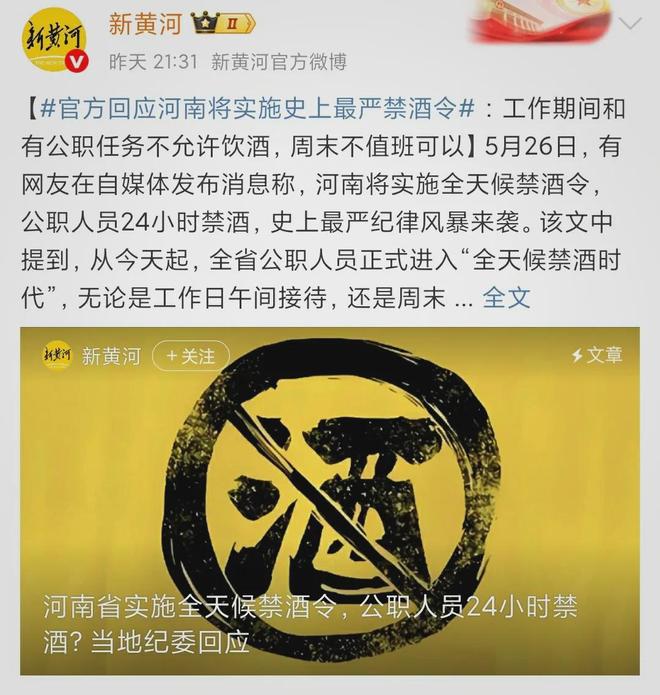Screen dimensions: 660x695
Task: Expand the post options chevron
Action: click(x=630, y=23)
